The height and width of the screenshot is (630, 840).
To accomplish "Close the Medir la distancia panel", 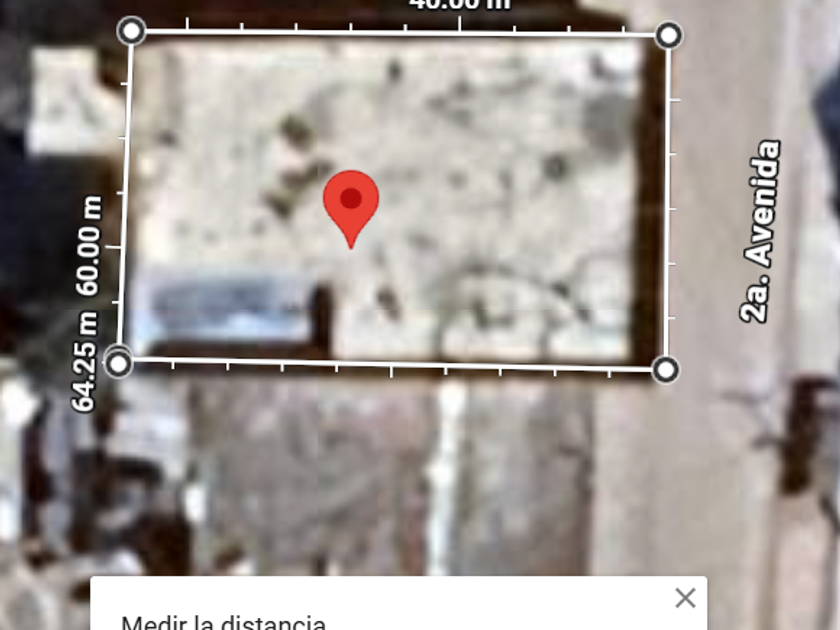I will tap(685, 598).
